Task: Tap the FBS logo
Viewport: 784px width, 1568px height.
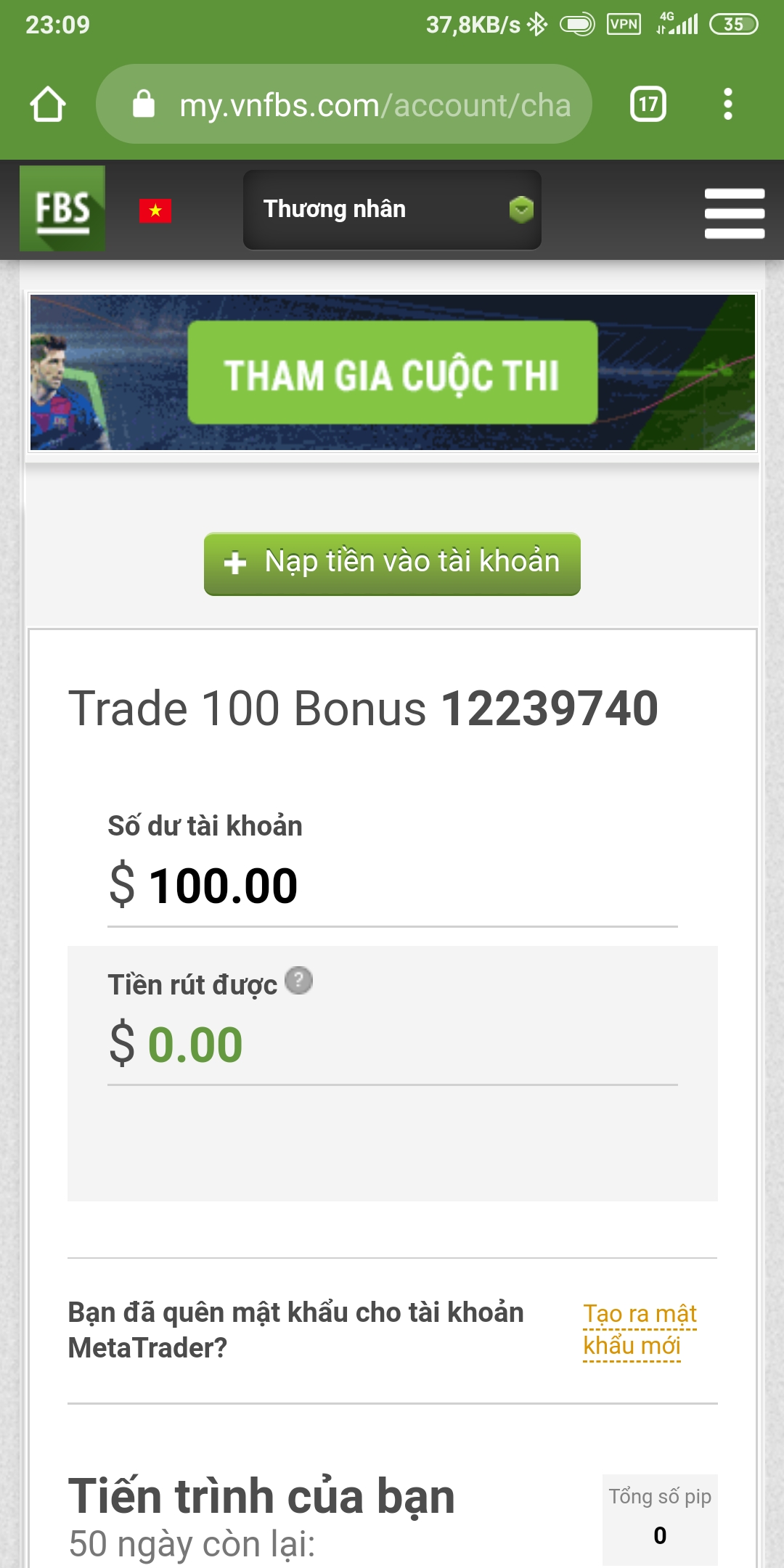Action: point(62,209)
